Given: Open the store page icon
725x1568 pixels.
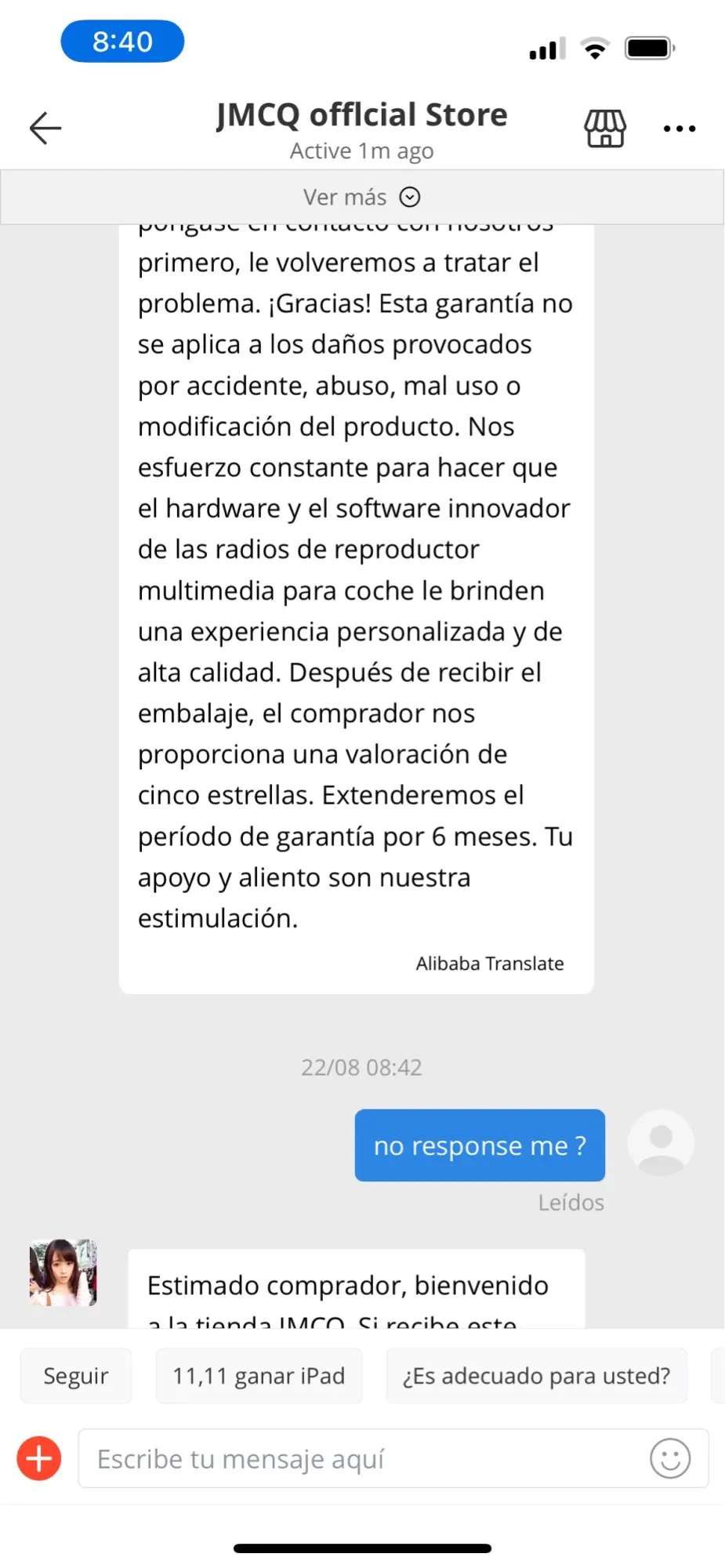Looking at the screenshot, I should 605,129.
